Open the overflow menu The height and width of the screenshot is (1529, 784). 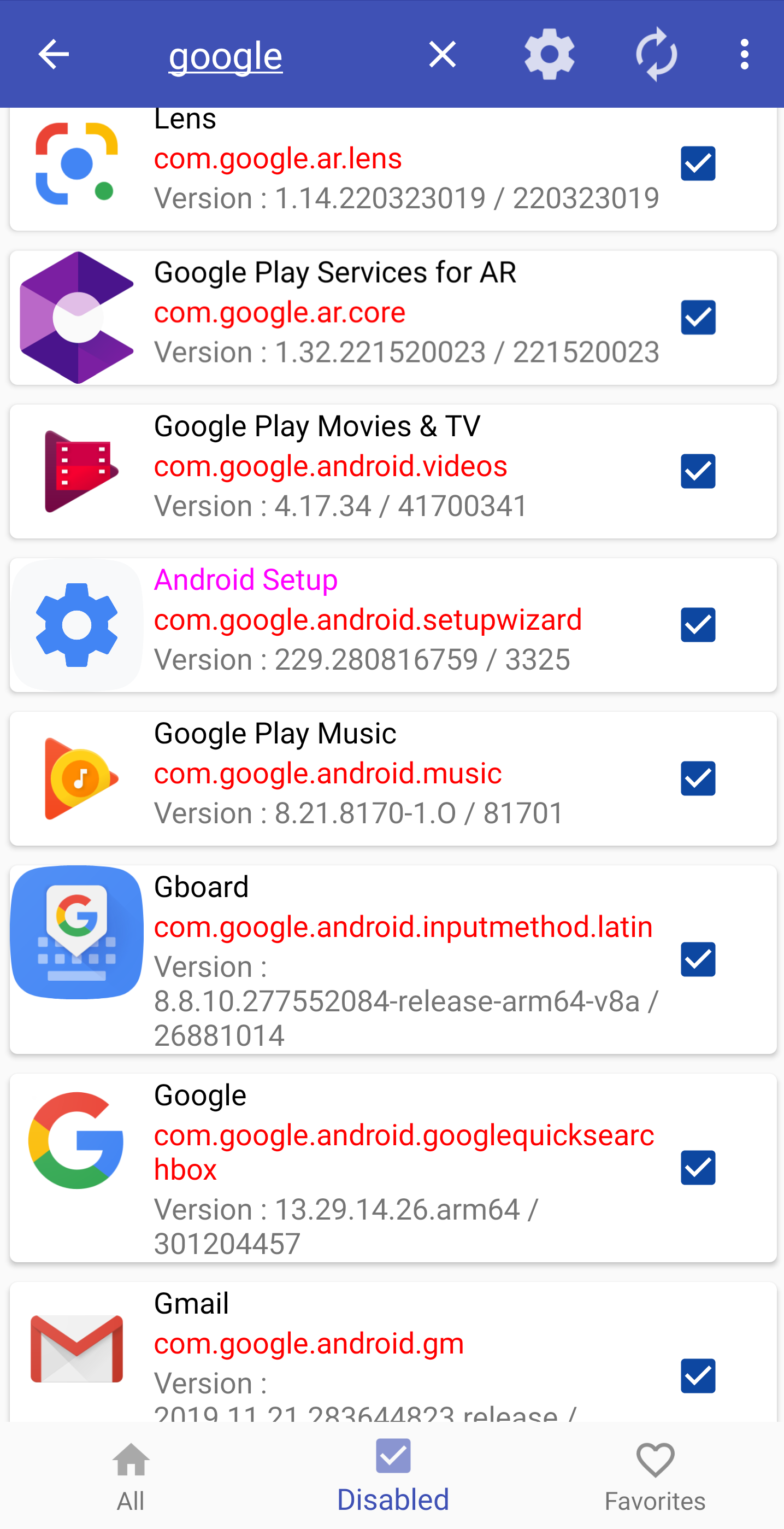tap(744, 55)
